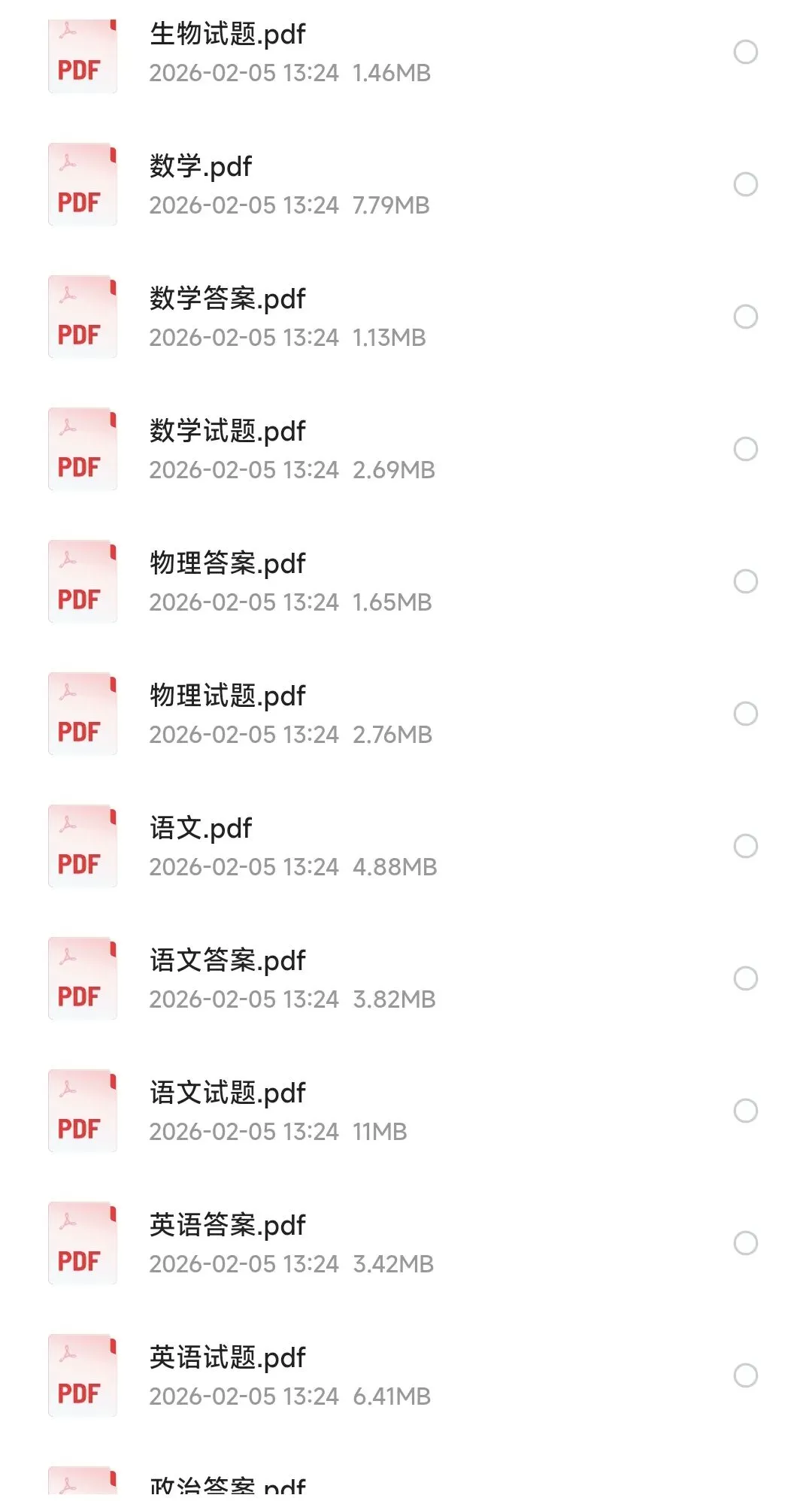Screen dimensions: 812x1504
Task: Mark 数学.pdf with its selection circle
Action: [x=745, y=184]
